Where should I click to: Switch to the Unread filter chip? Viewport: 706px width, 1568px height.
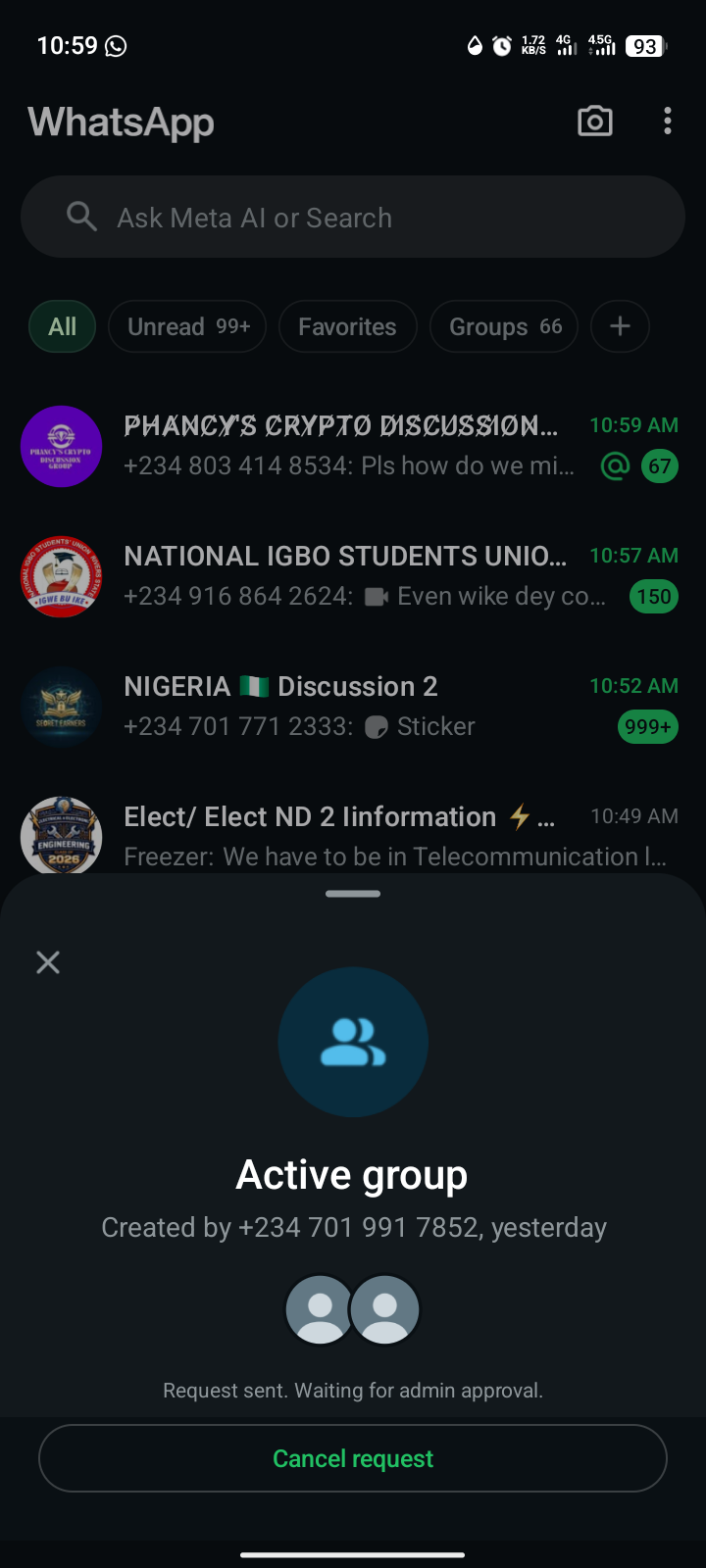[188, 326]
